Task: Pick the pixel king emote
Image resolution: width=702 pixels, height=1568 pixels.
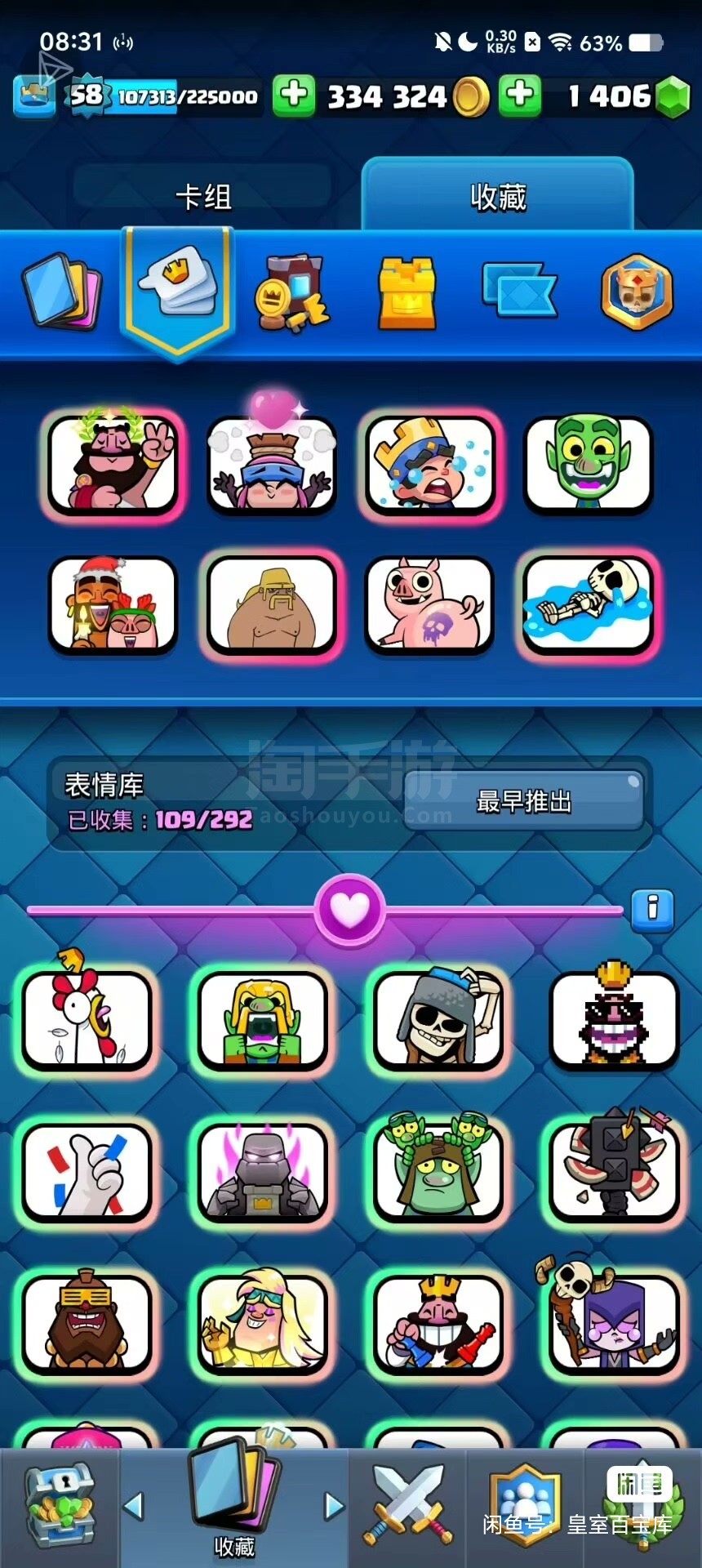Action: [614, 1019]
